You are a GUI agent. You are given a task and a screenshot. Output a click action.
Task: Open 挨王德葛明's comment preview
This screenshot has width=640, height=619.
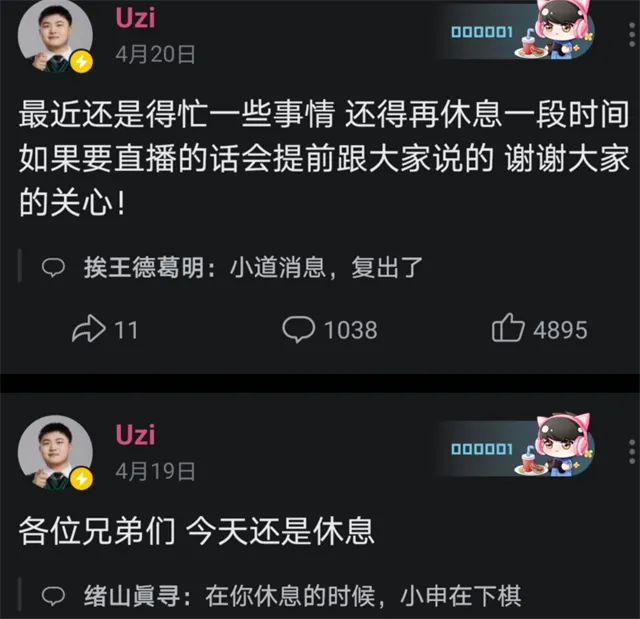click(230, 268)
